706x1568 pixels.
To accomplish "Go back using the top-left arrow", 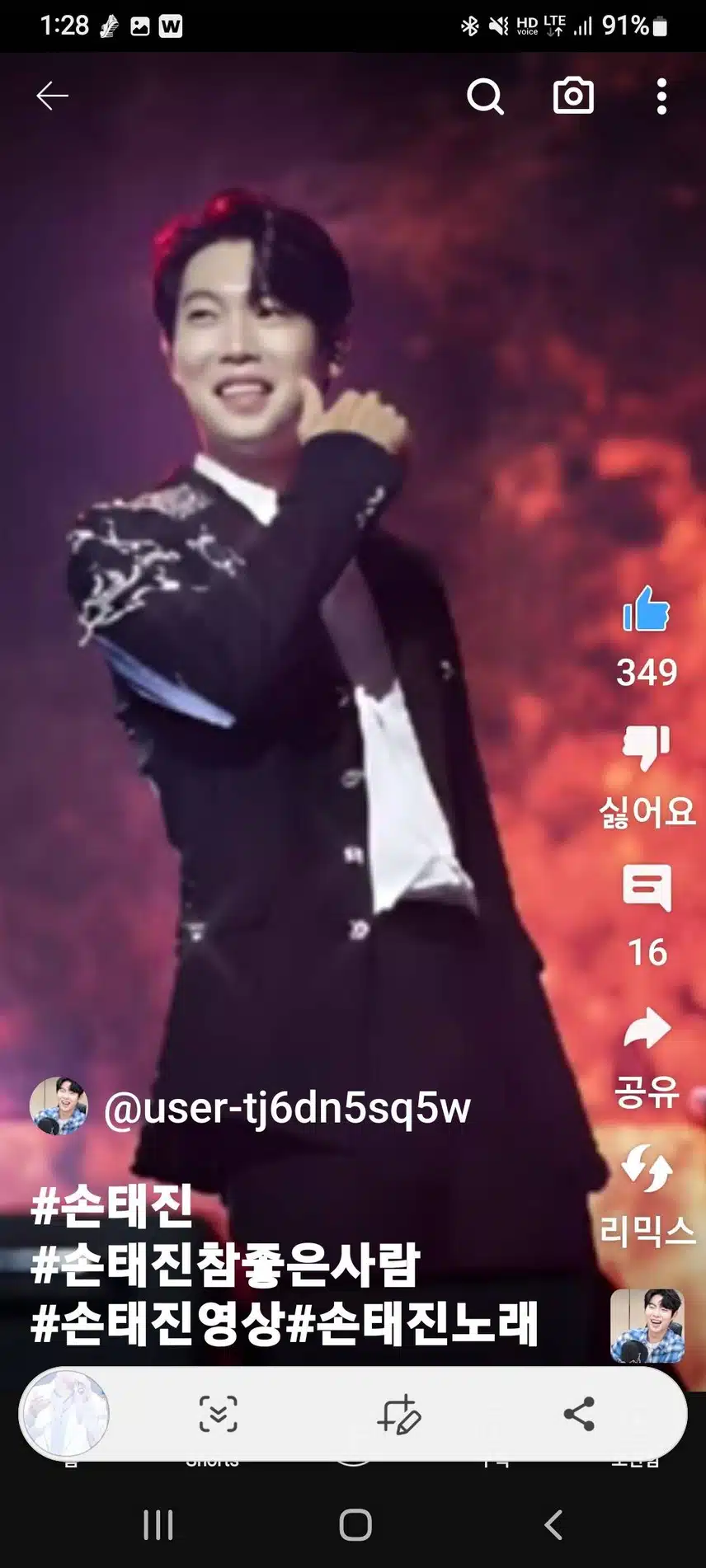I will tap(52, 96).
